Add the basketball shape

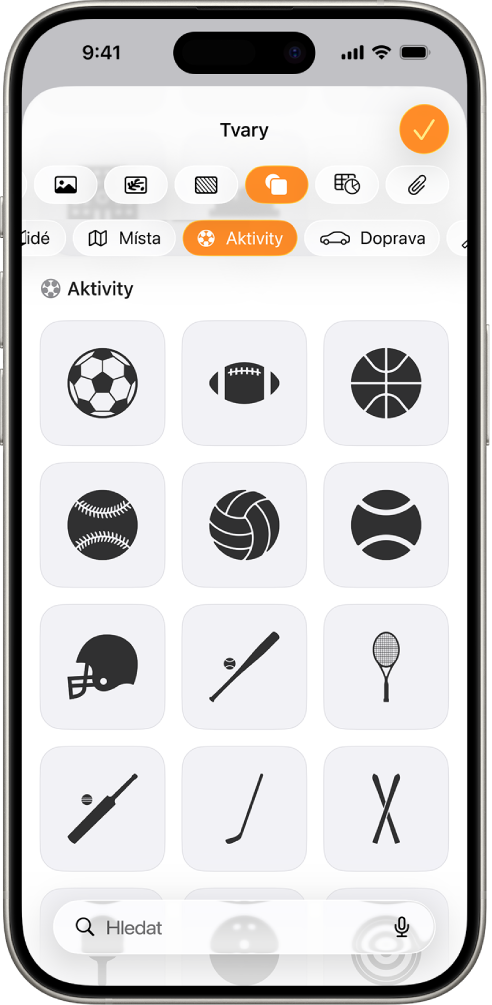click(x=386, y=383)
